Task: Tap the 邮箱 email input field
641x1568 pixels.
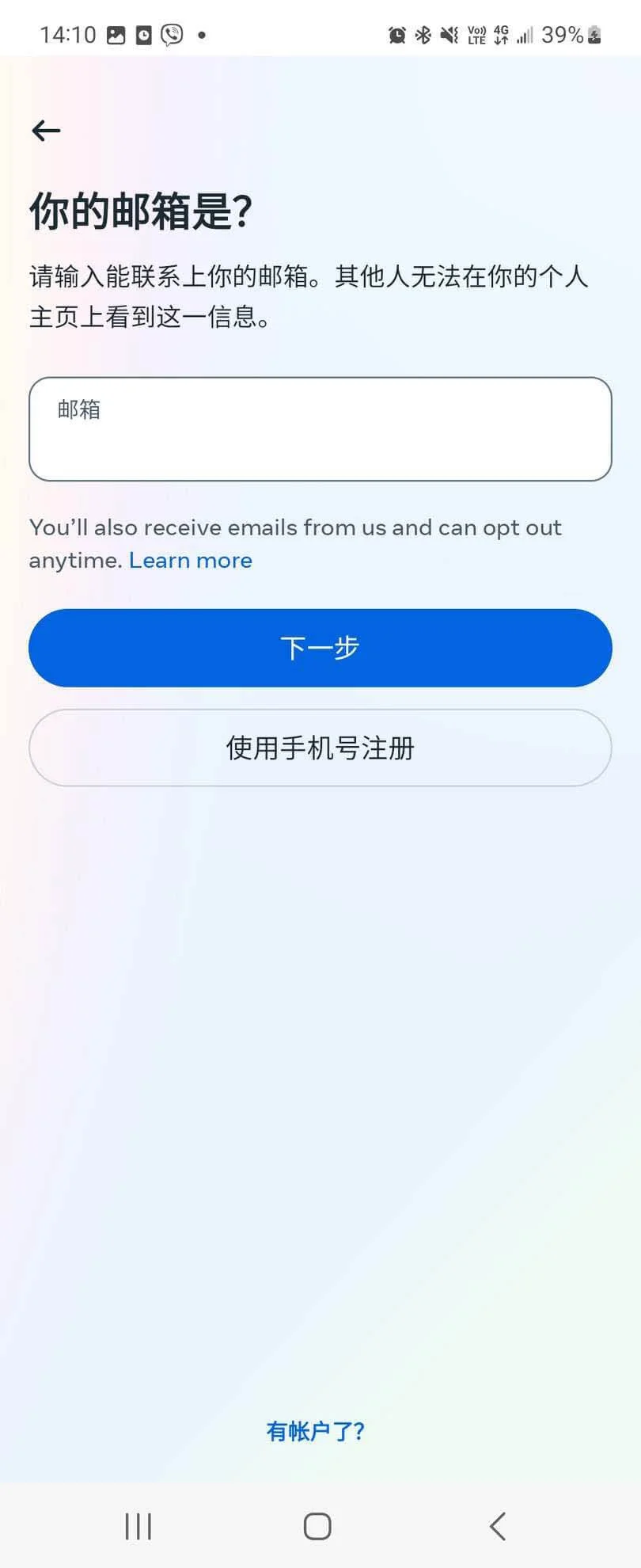Action: (x=319, y=428)
